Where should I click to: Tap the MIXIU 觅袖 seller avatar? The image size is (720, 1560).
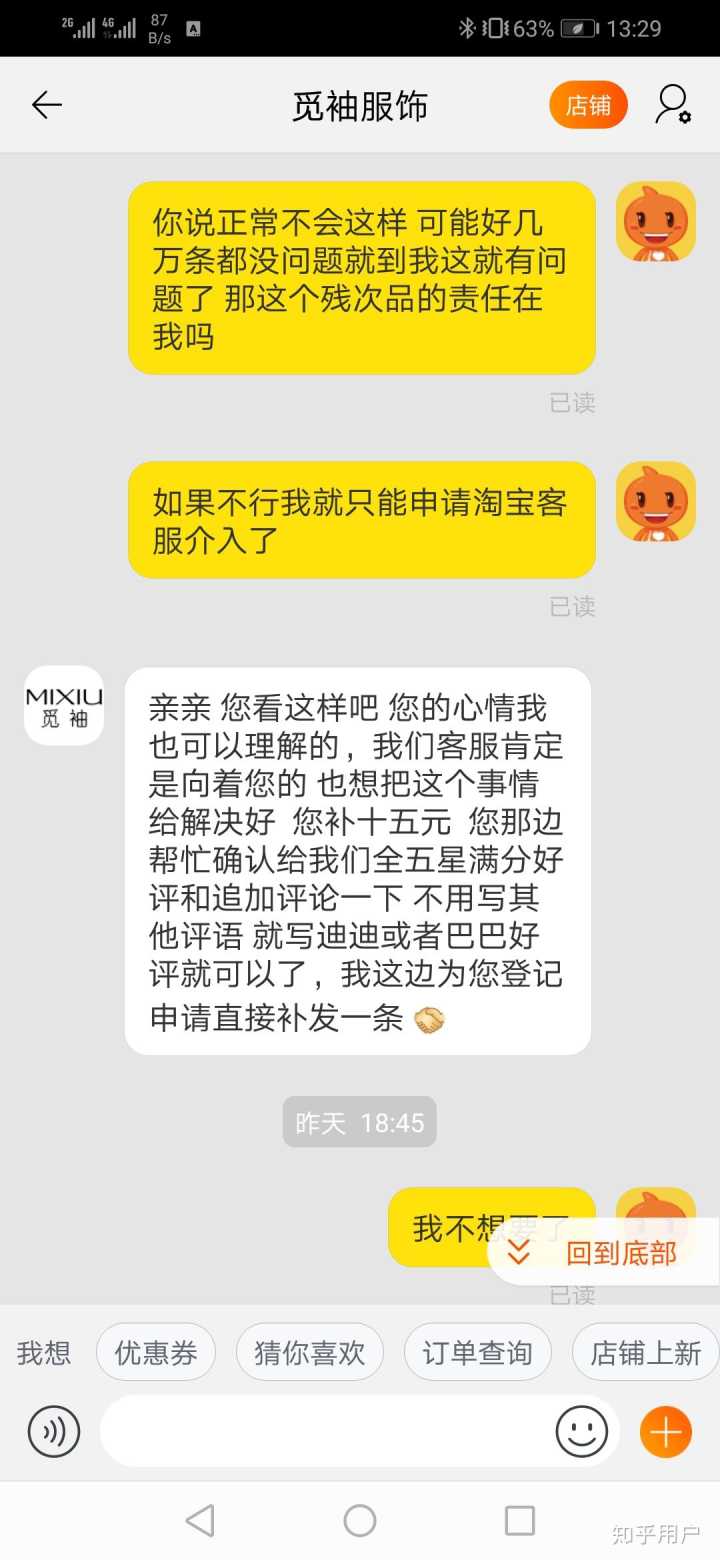(x=64, y=705)
